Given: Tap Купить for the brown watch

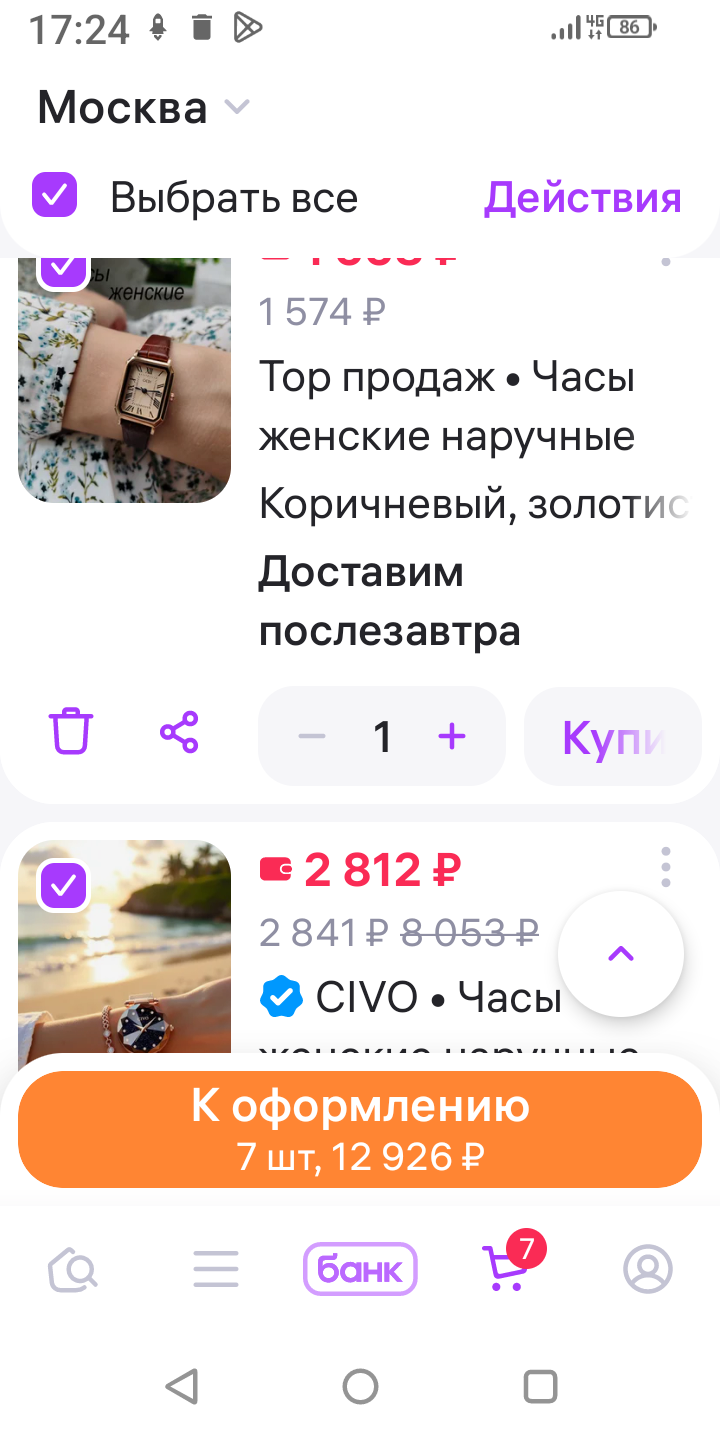Looking at the screenshot, I should coord(612,737).
